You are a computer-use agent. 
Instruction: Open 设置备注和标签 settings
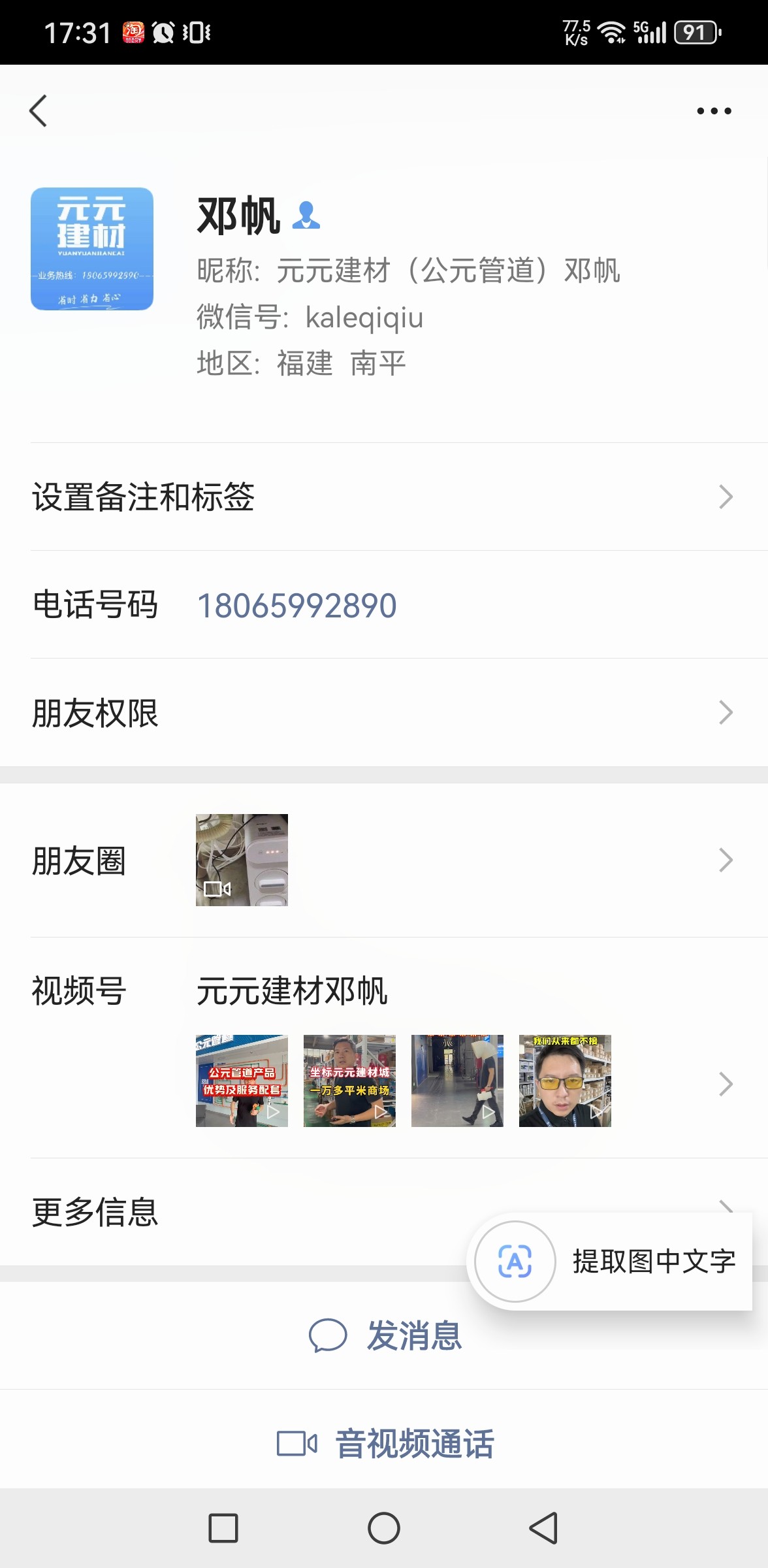click(x=384, y=497)
